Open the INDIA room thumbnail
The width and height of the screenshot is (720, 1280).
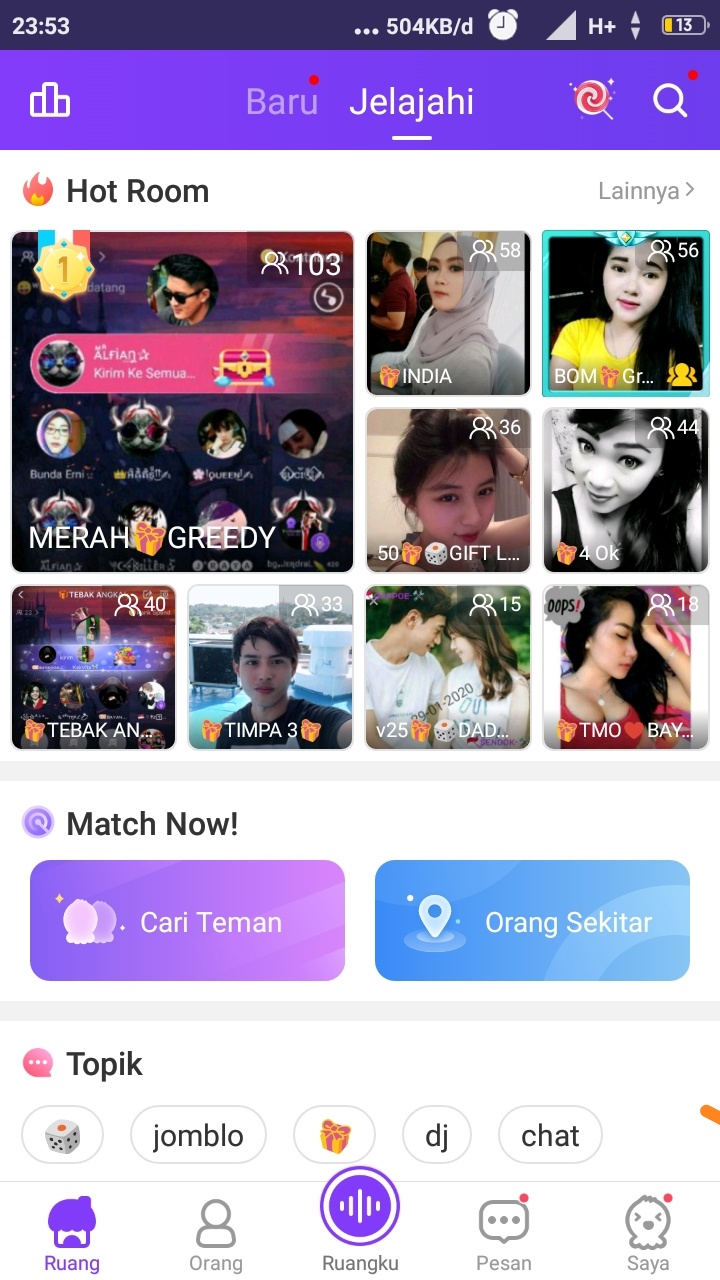click(447, 313)
